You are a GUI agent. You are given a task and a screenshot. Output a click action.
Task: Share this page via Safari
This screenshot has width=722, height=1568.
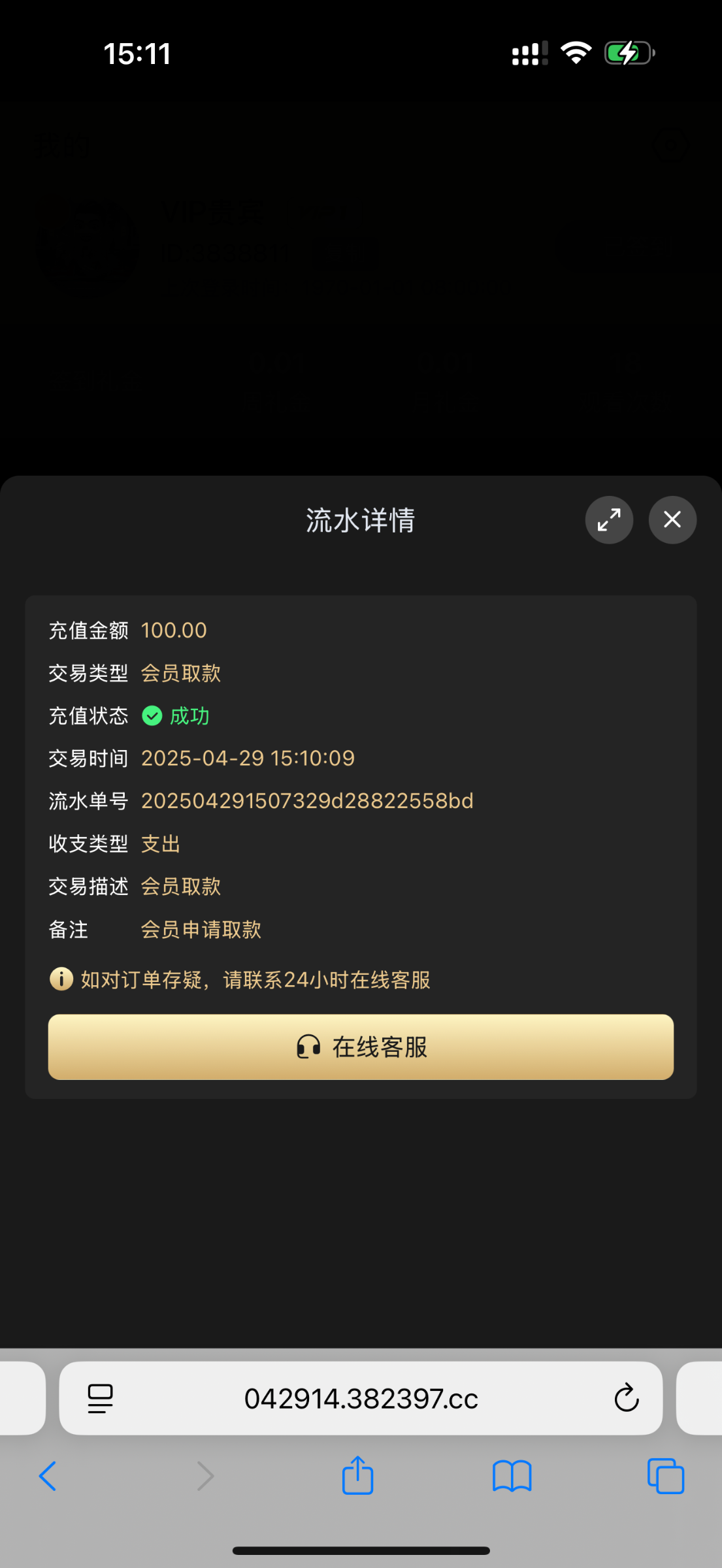357,1475
